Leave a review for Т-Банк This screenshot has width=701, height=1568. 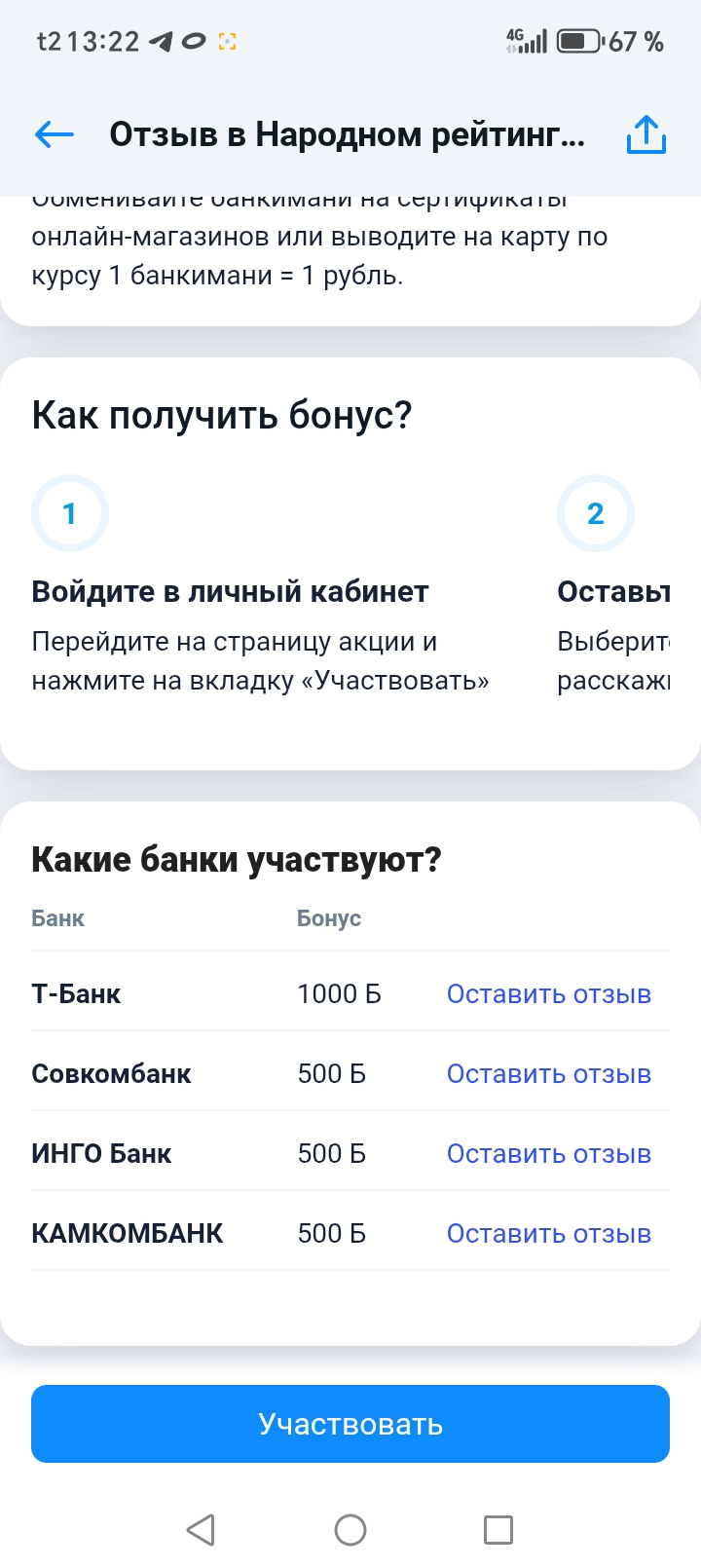coord(548,994)
